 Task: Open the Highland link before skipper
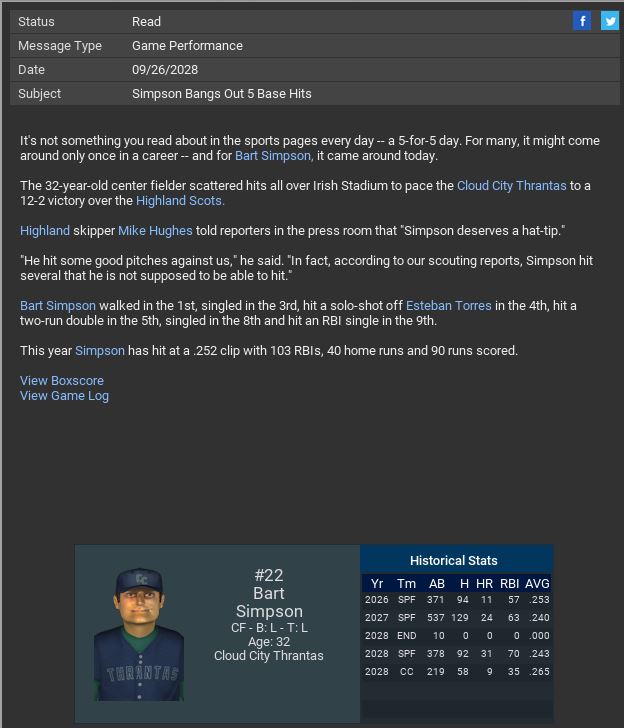coord(45,231)
